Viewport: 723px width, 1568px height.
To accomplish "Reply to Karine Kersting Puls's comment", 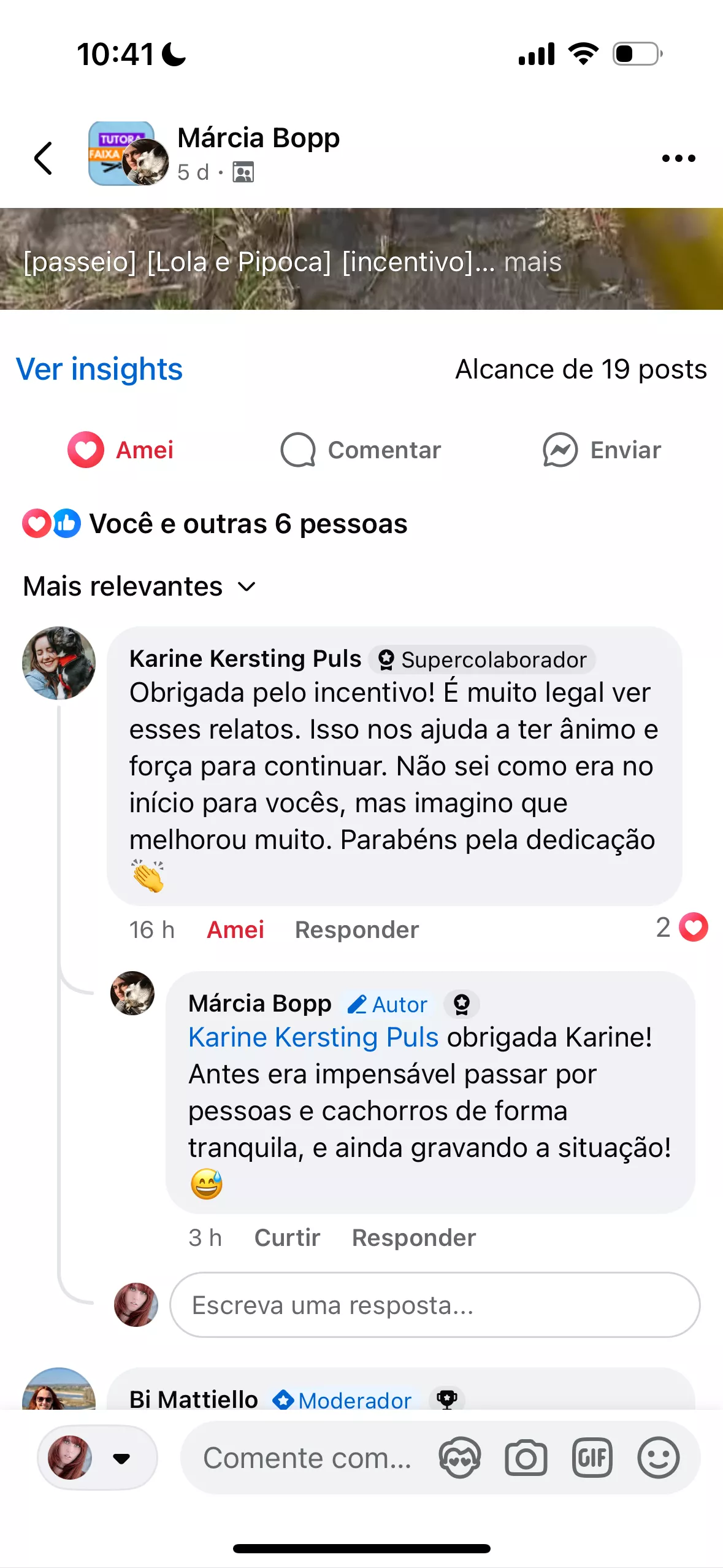I will [357, 930].
